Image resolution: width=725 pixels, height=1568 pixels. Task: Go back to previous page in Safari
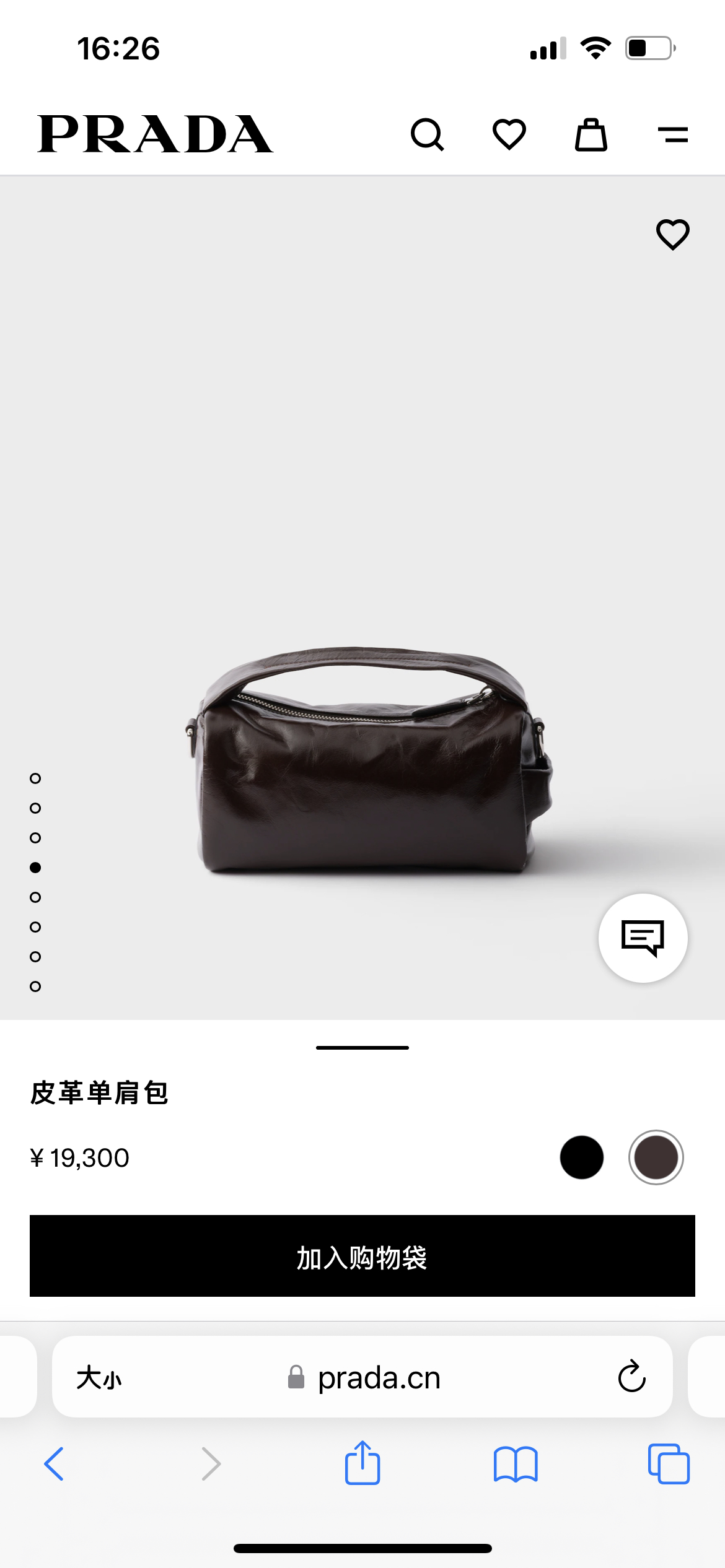pos(54,1464)
